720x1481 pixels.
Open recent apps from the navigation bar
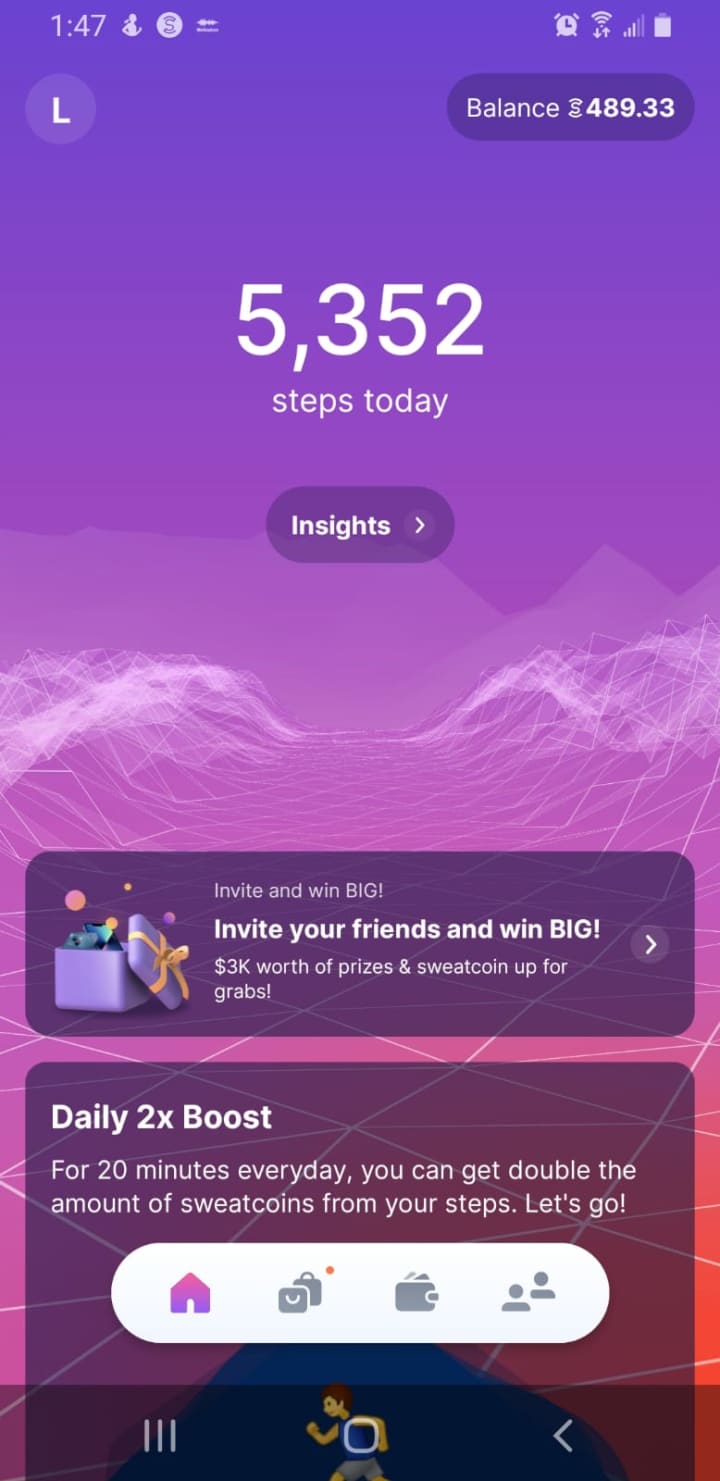click(x=160, y=1436)
